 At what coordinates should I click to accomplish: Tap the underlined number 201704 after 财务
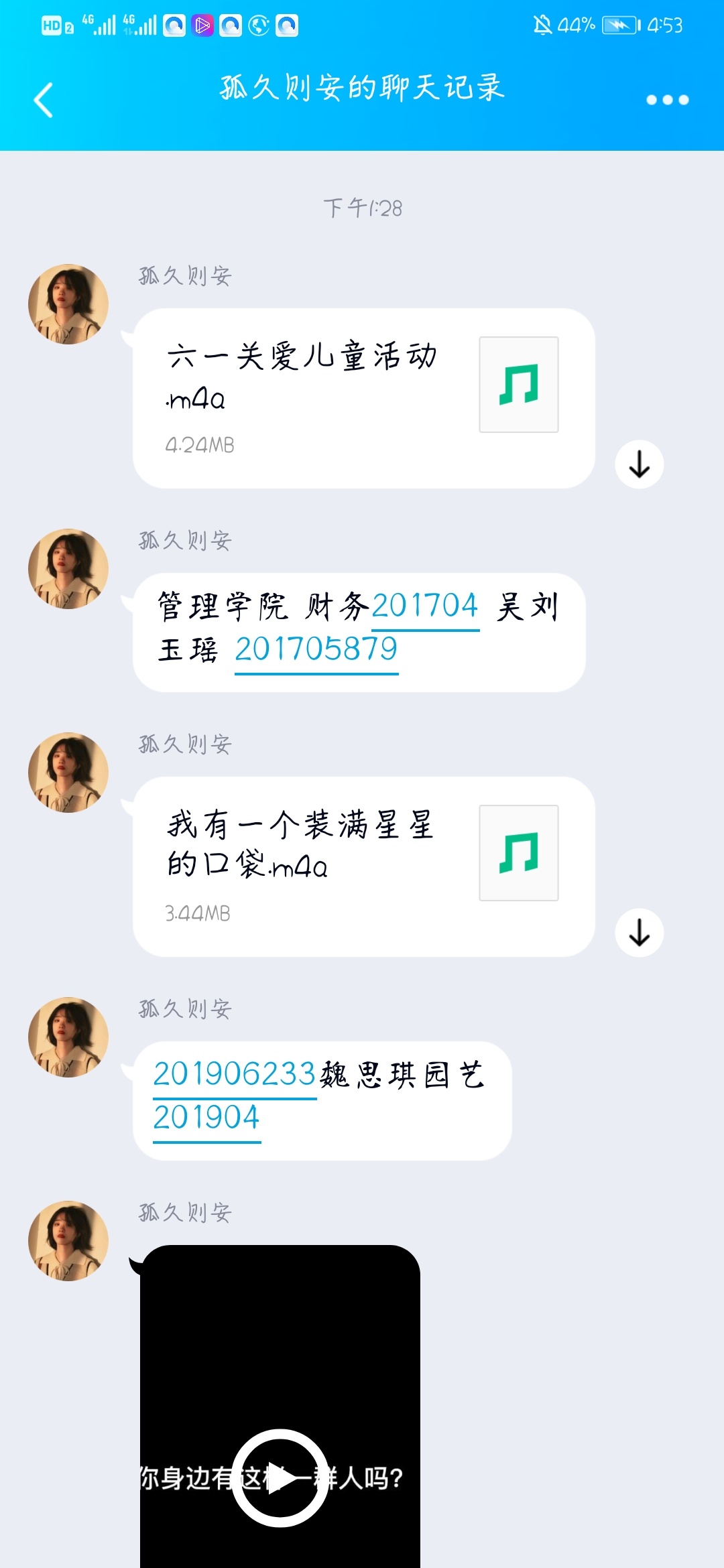click(425, 606)
